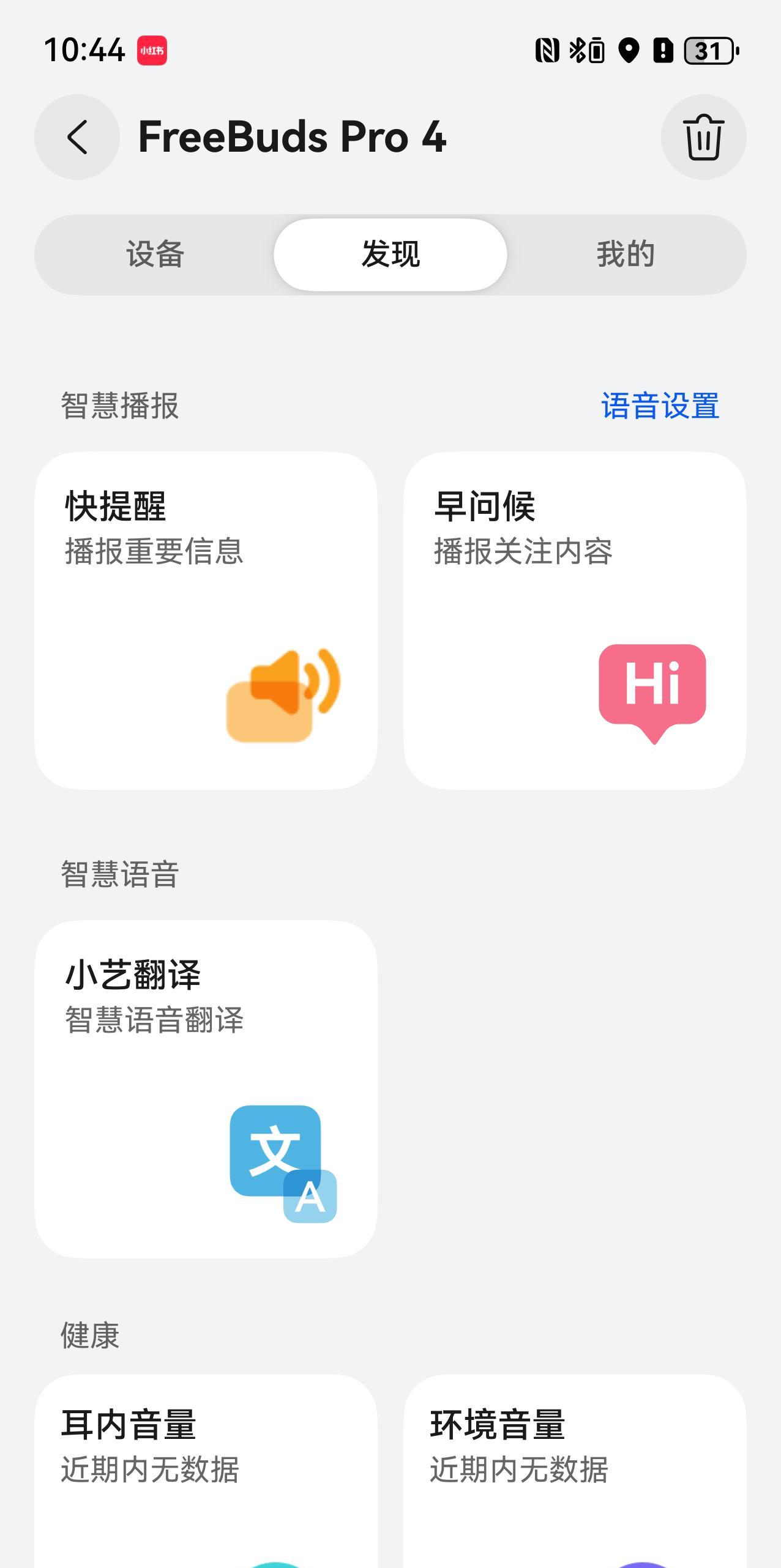Open 语音设置 link

[x=660, y=406]
